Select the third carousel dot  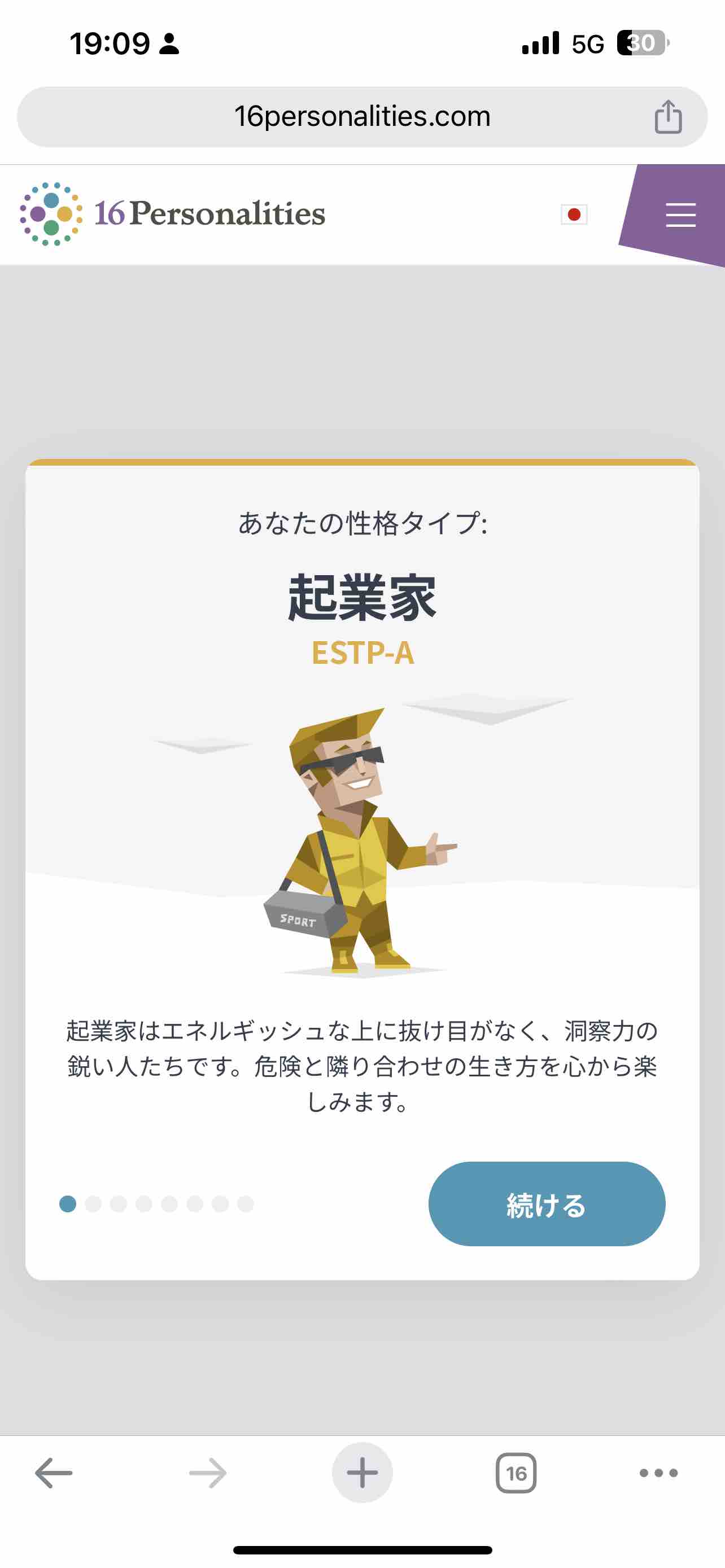pos(119,1203)
